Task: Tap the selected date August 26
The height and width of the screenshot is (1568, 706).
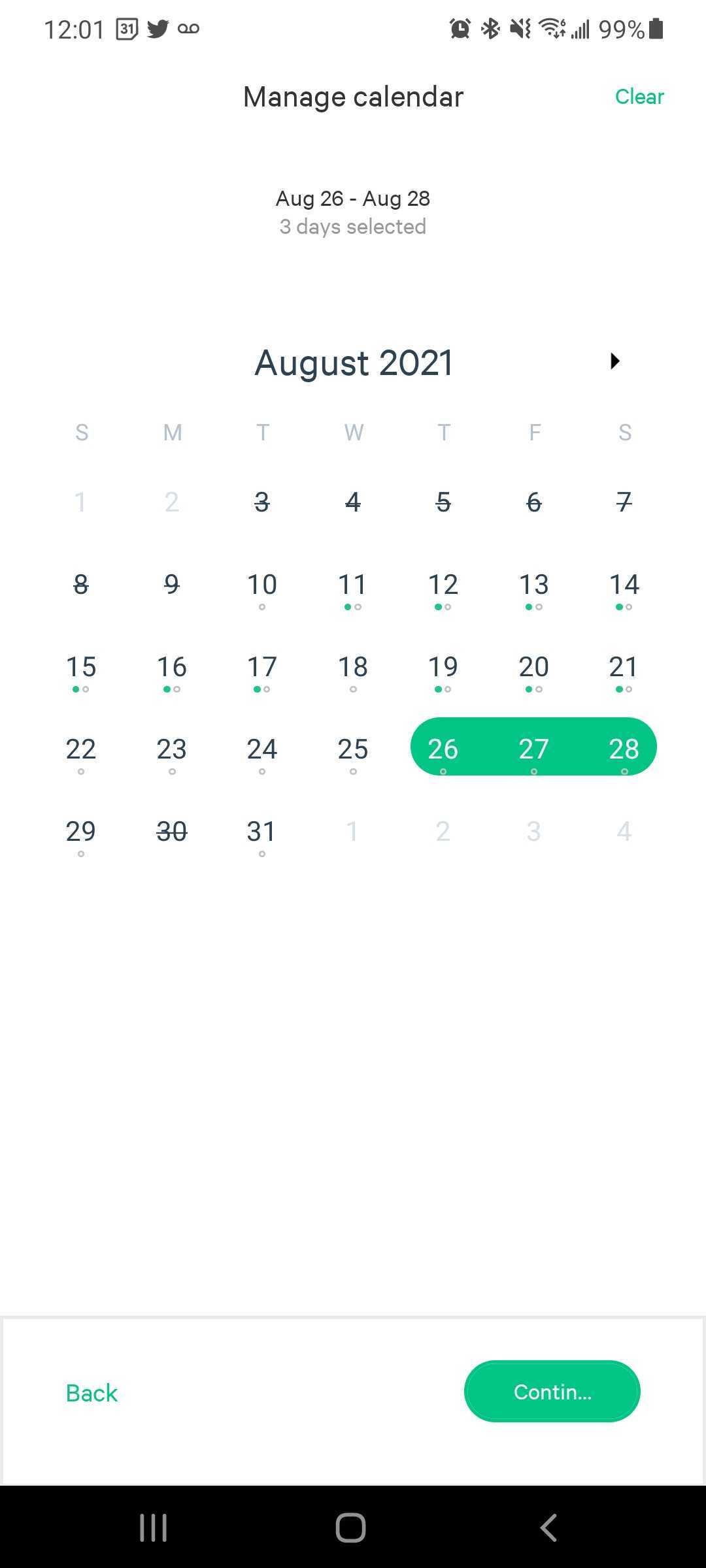Action: 443,749
